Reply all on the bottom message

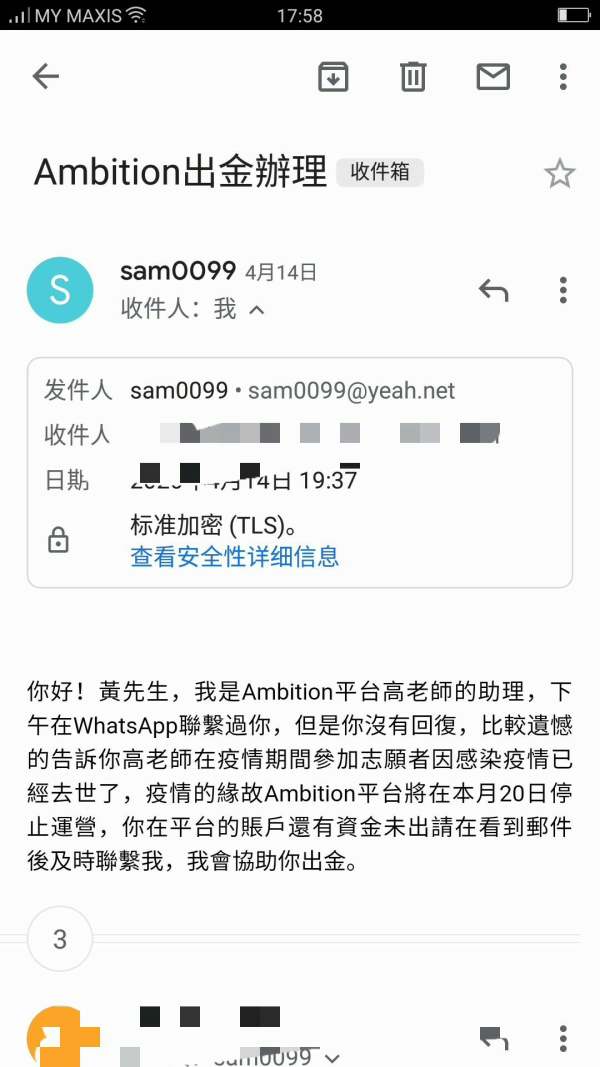tap(494, 1038)
